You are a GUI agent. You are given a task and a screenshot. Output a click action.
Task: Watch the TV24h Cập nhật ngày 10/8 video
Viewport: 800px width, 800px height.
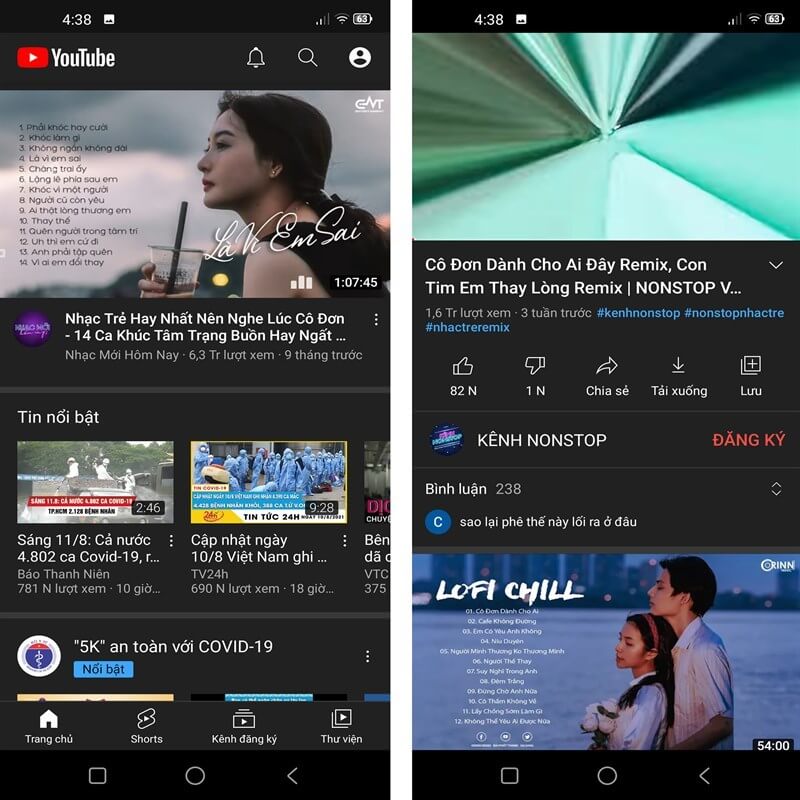pos(268,482)
